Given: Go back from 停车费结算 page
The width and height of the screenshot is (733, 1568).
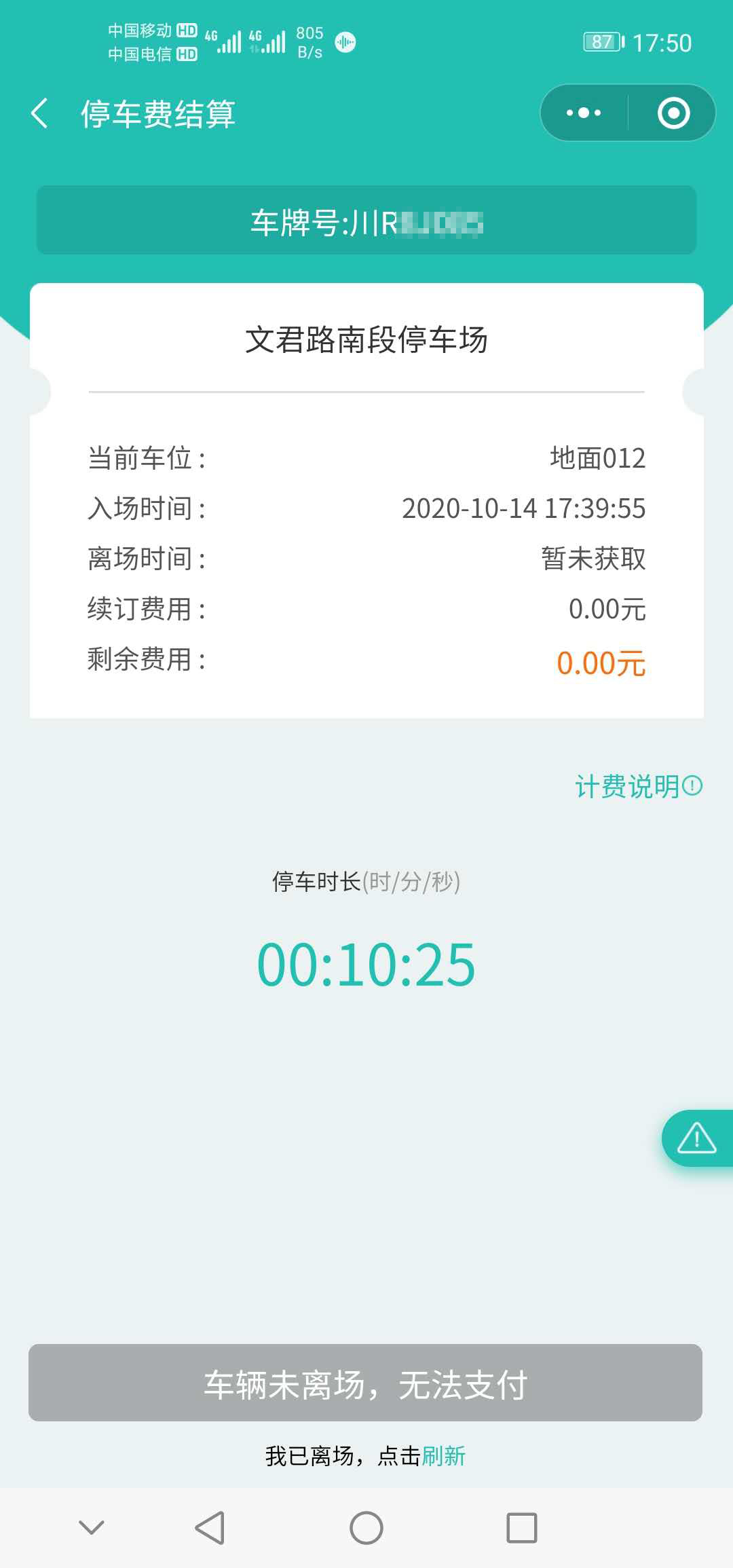Looking at the screenshot, I should [41, 113].
